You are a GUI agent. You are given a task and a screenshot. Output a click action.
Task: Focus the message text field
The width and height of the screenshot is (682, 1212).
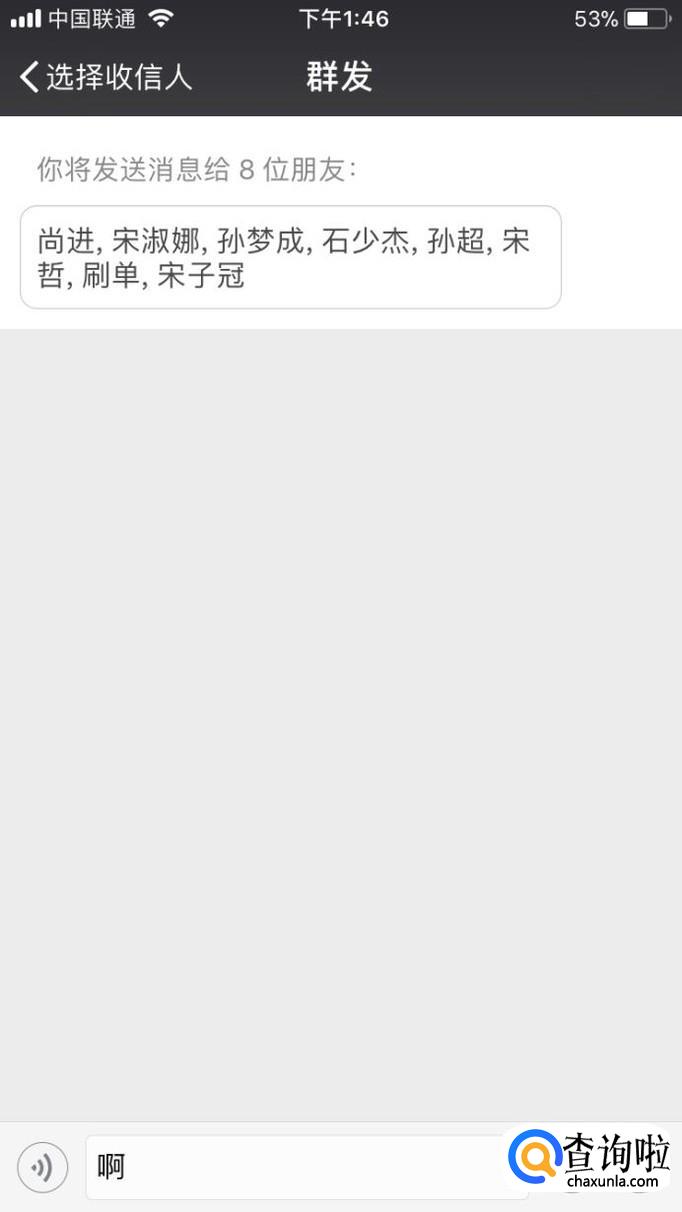click(x=300, y=1167)
